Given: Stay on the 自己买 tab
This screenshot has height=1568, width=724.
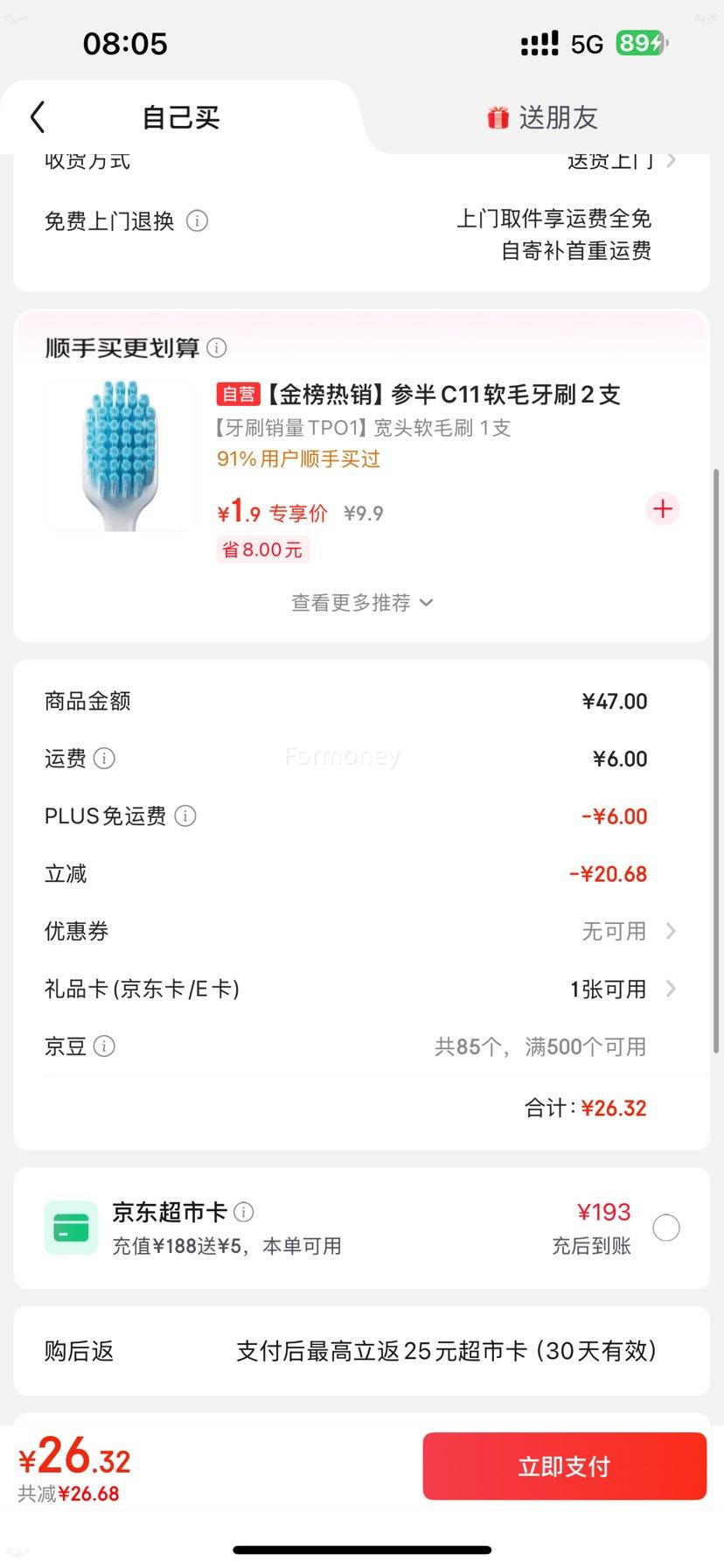Looking at the screenshot, I should point(179,116).
